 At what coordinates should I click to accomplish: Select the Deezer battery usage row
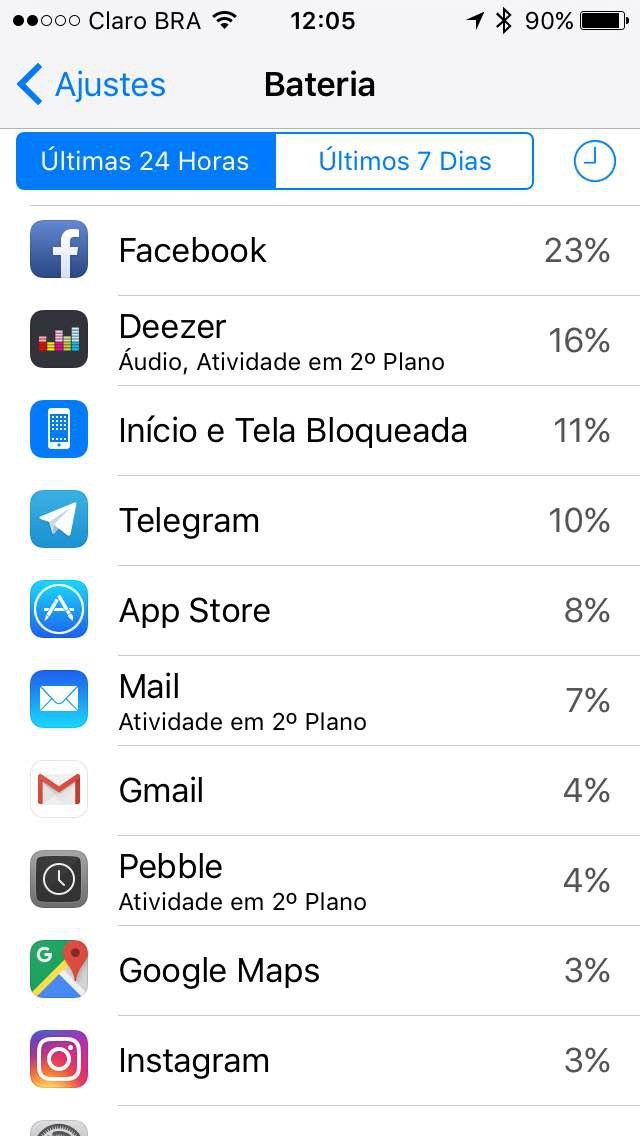(320, 340)
